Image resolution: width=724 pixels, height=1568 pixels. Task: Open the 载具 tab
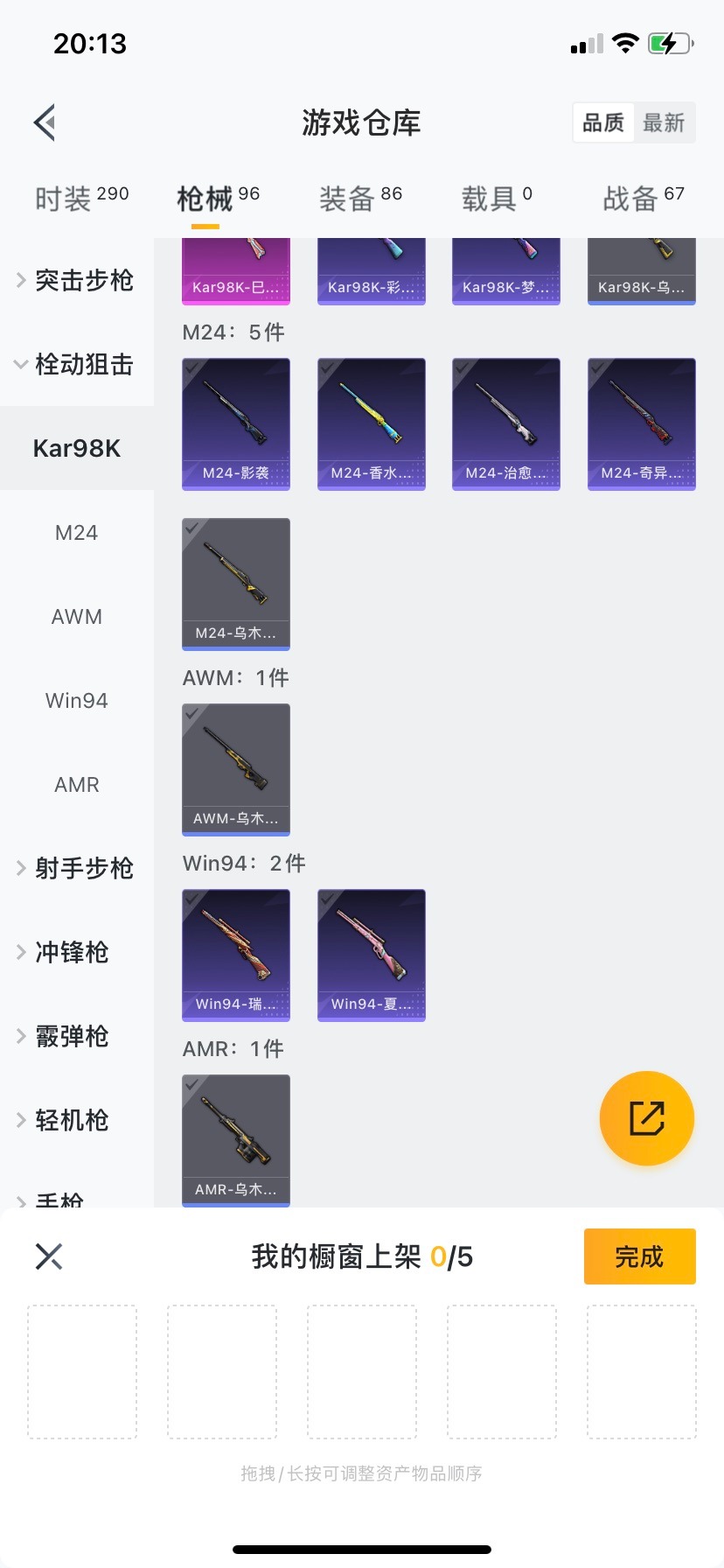[x=496, y=199]
